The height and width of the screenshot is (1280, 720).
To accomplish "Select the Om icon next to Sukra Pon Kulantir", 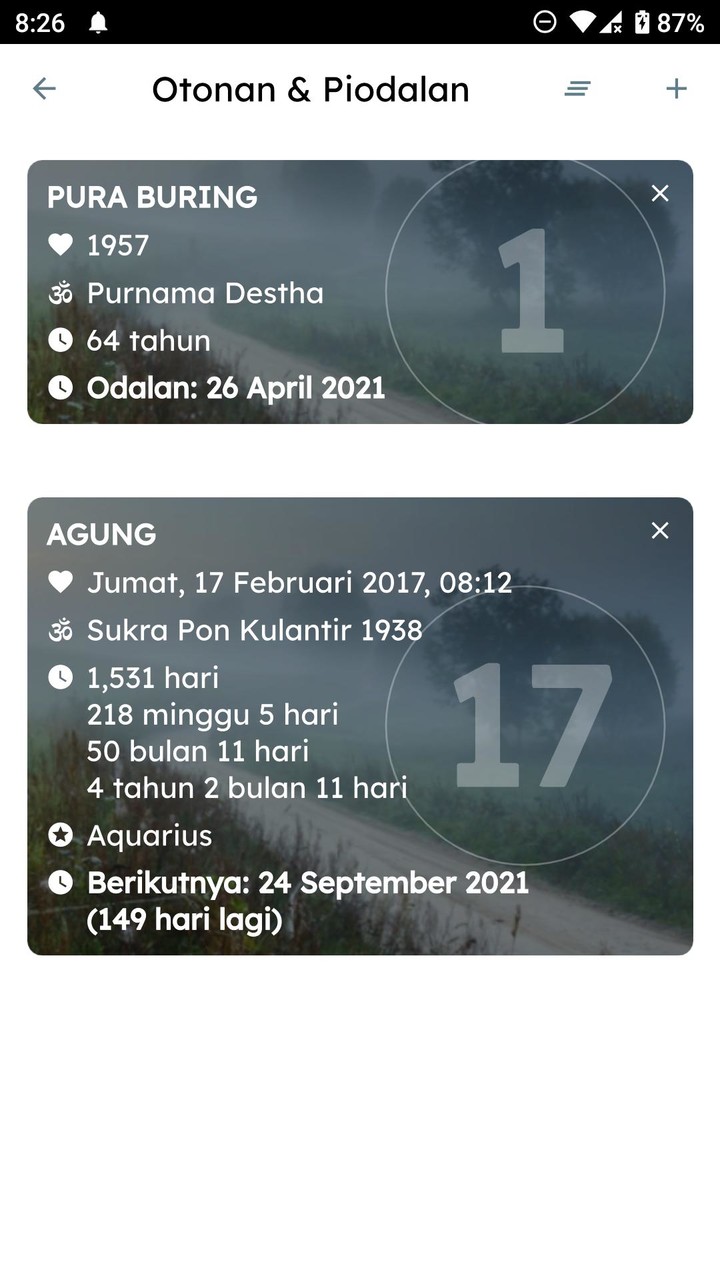I will 61,630.
